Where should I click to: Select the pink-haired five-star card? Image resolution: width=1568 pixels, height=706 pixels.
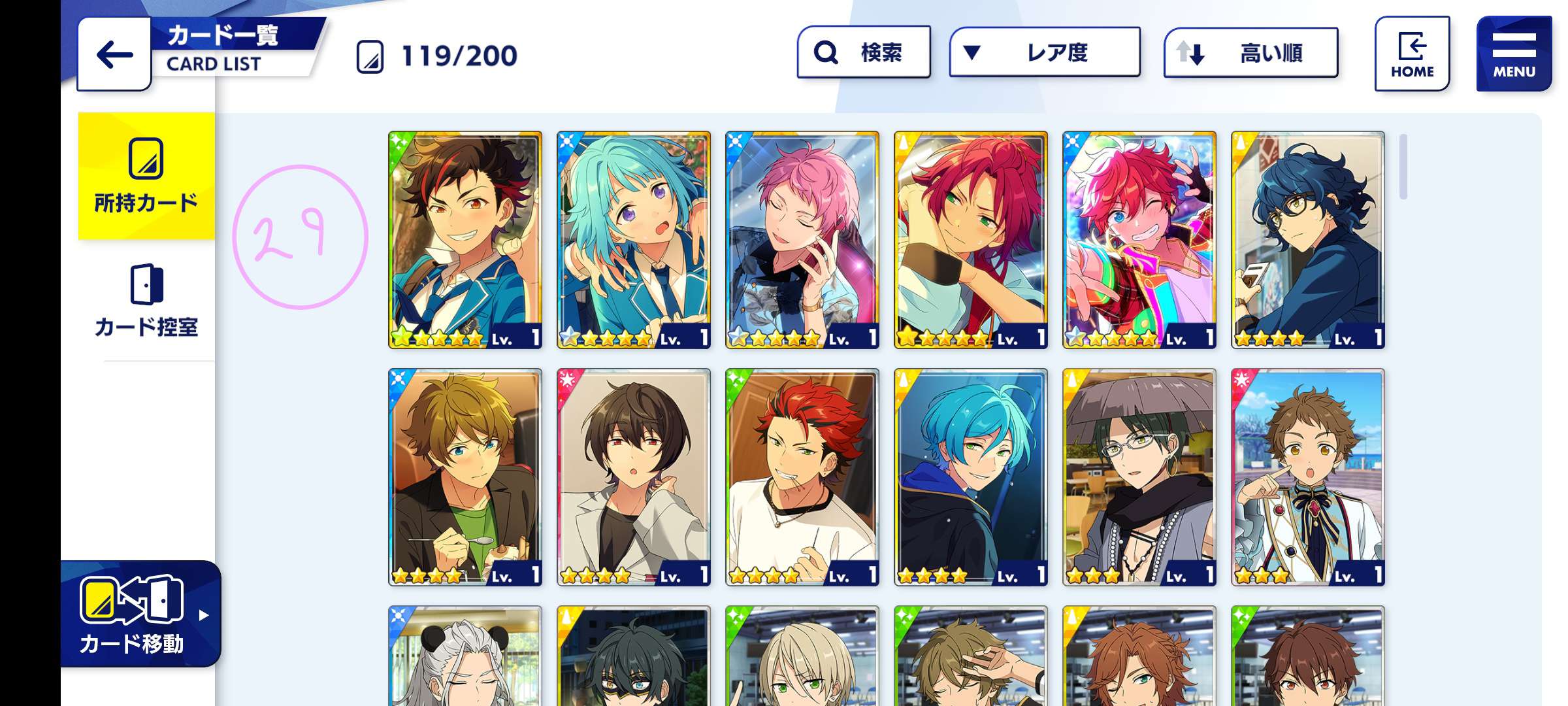[x=802, y=239]
